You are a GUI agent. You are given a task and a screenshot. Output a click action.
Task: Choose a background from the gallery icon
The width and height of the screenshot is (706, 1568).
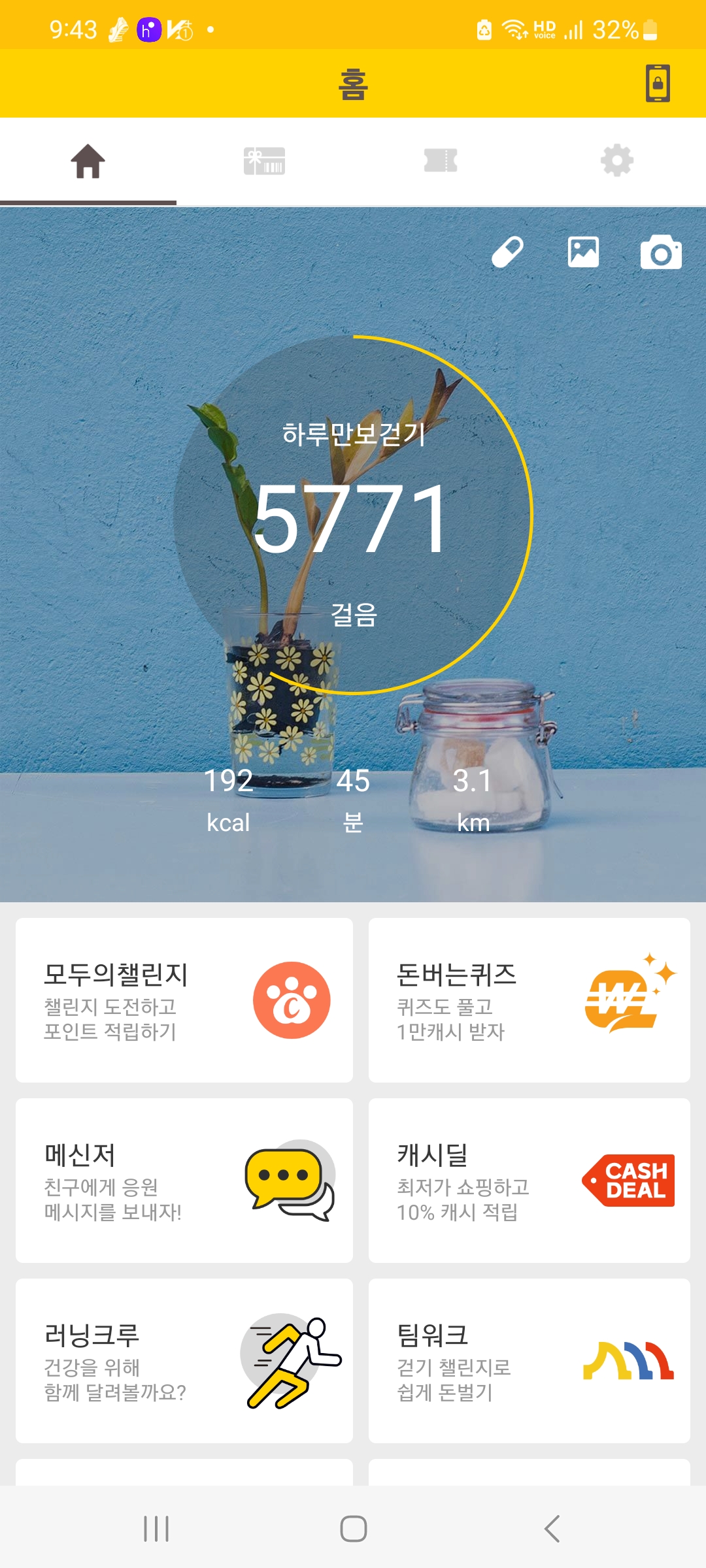point(583,252)
